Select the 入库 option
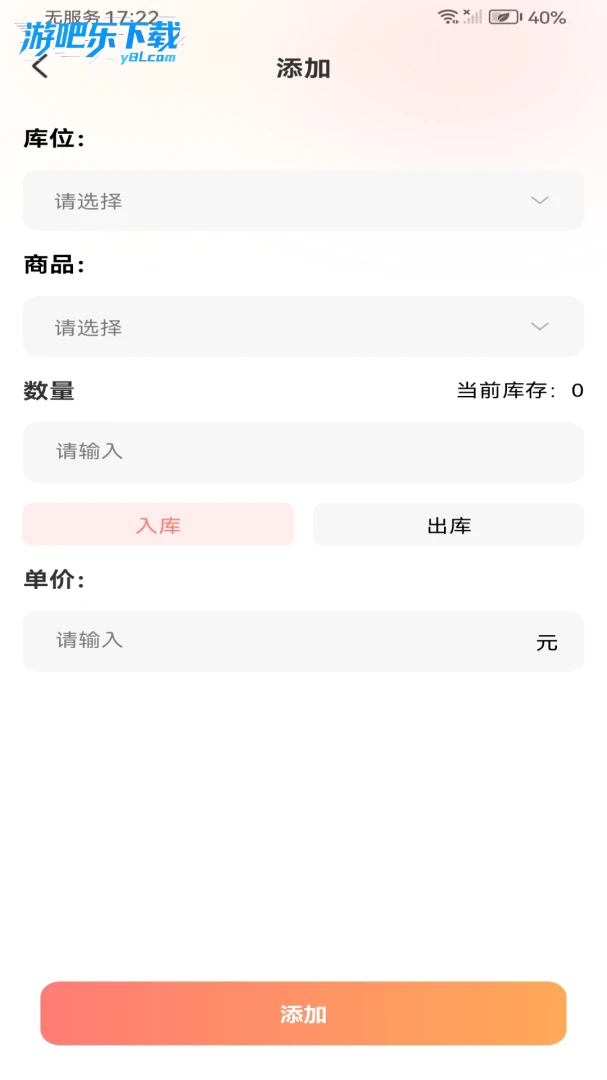The height and width of the screenshot is (1080, 607). coord(158,525)
